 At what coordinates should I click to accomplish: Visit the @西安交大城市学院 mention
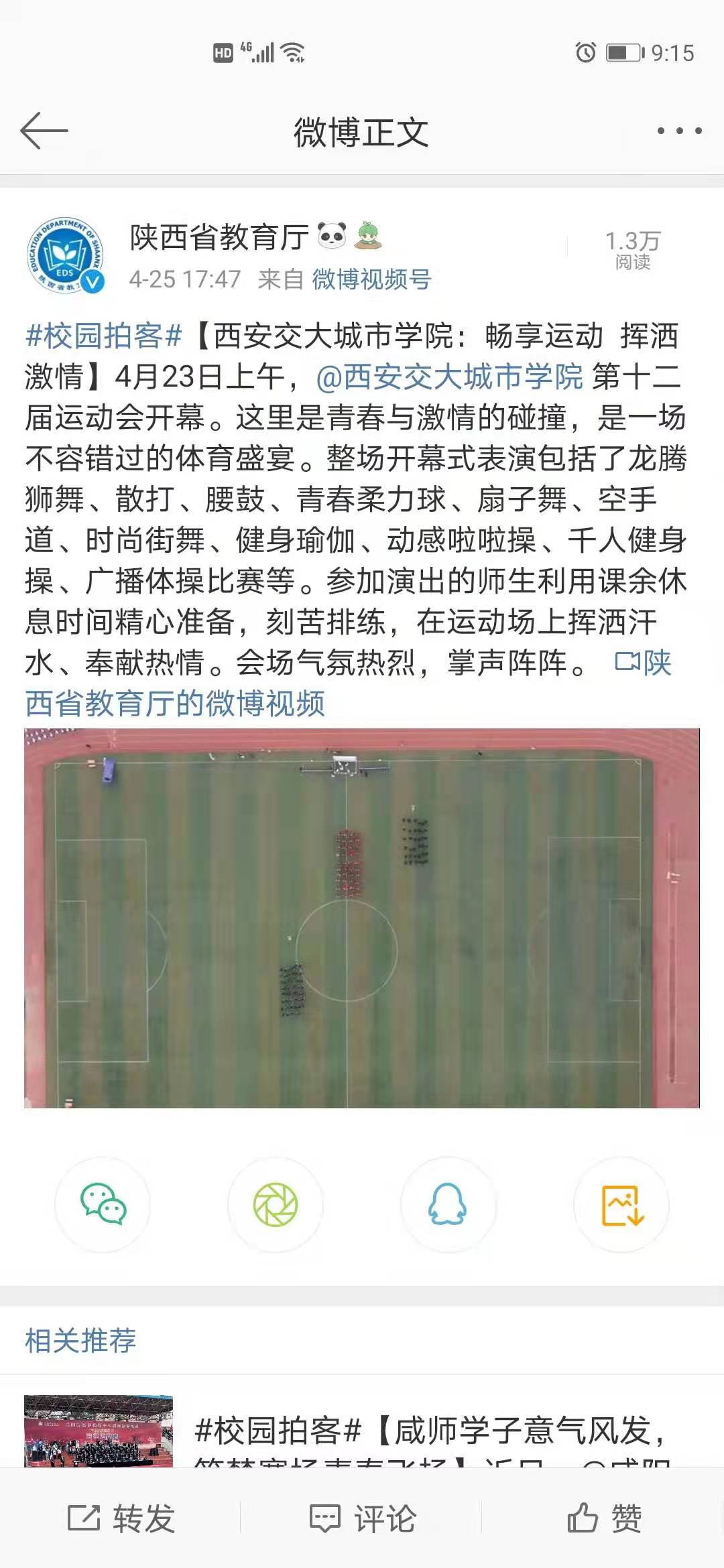click(449, 377)
